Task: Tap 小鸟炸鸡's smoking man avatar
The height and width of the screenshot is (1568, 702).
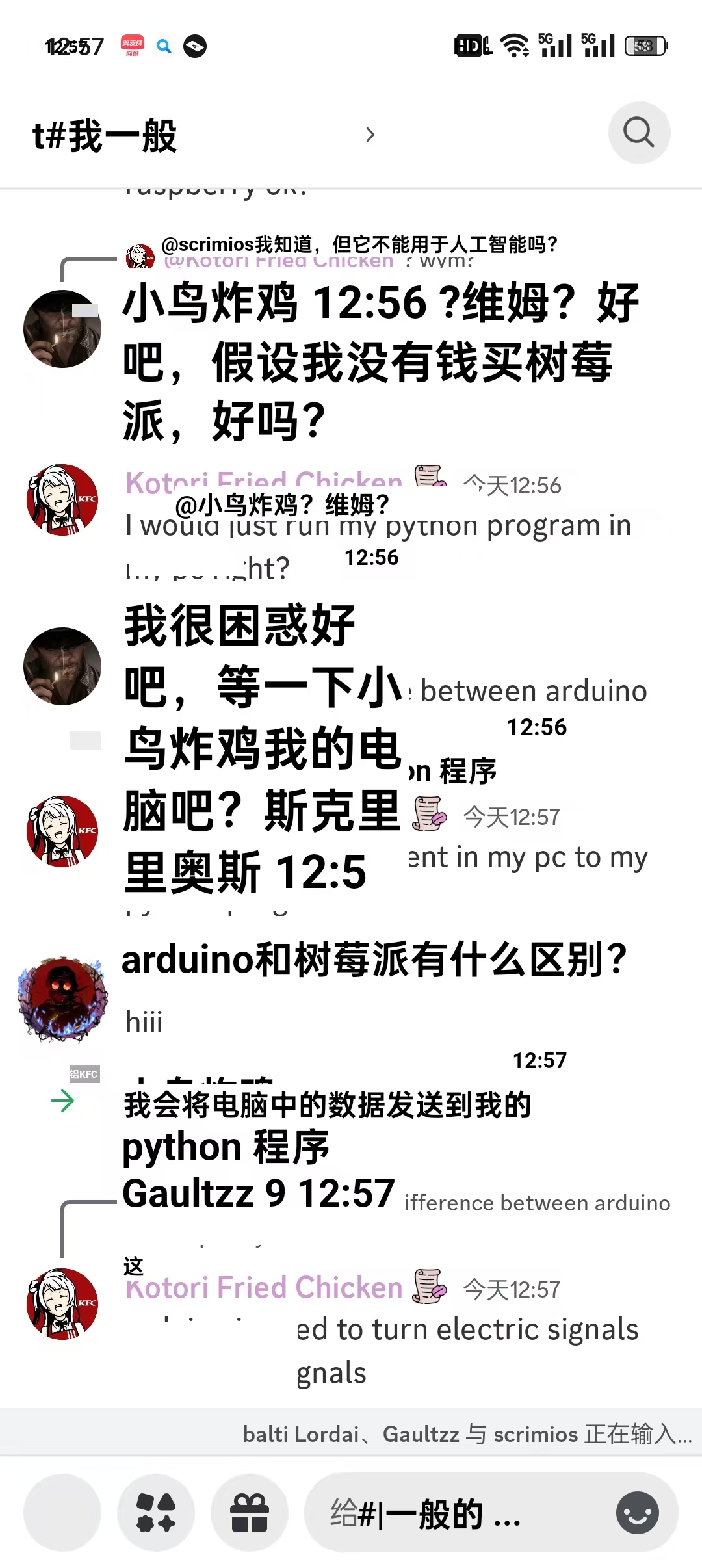Action: click(62, 328)
